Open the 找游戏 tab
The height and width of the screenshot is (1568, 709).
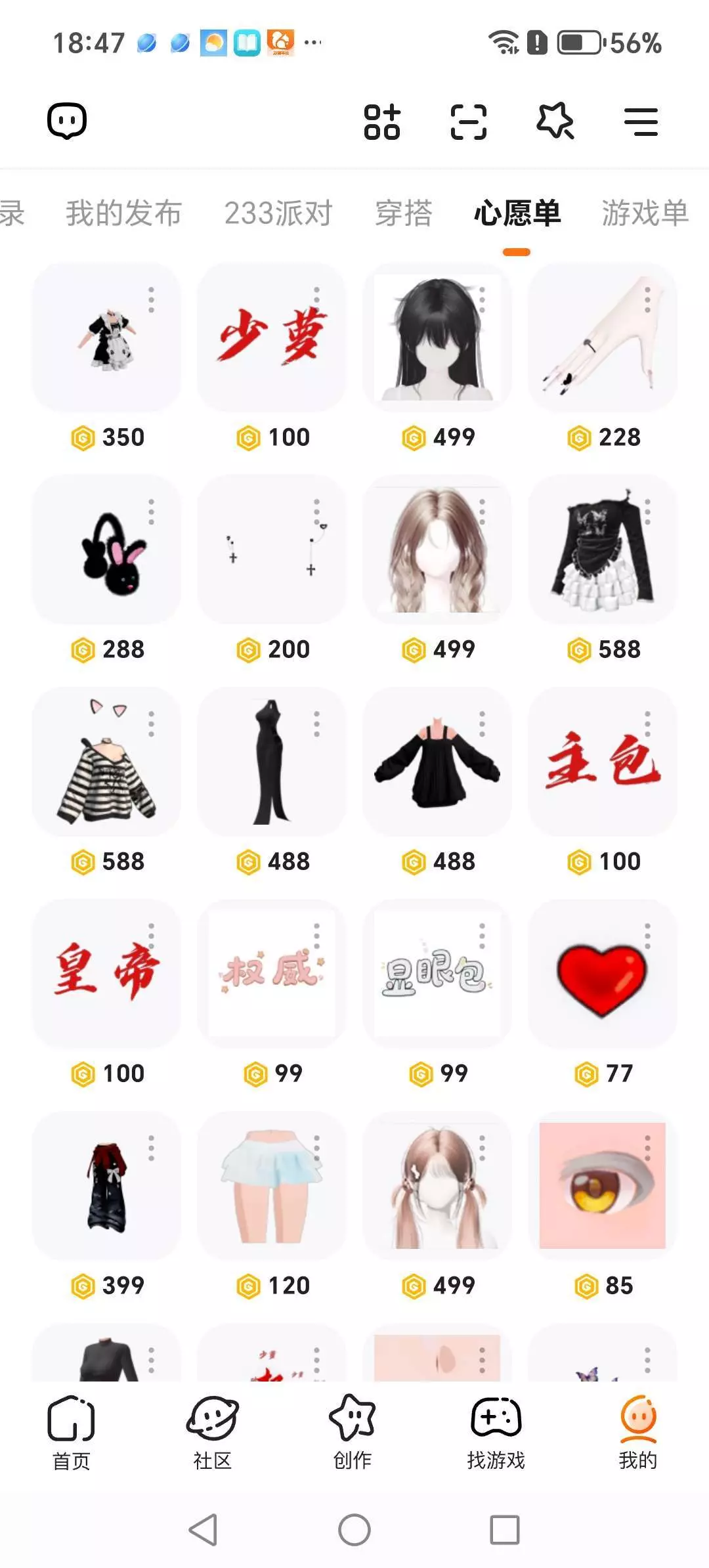click(496, 1433)
